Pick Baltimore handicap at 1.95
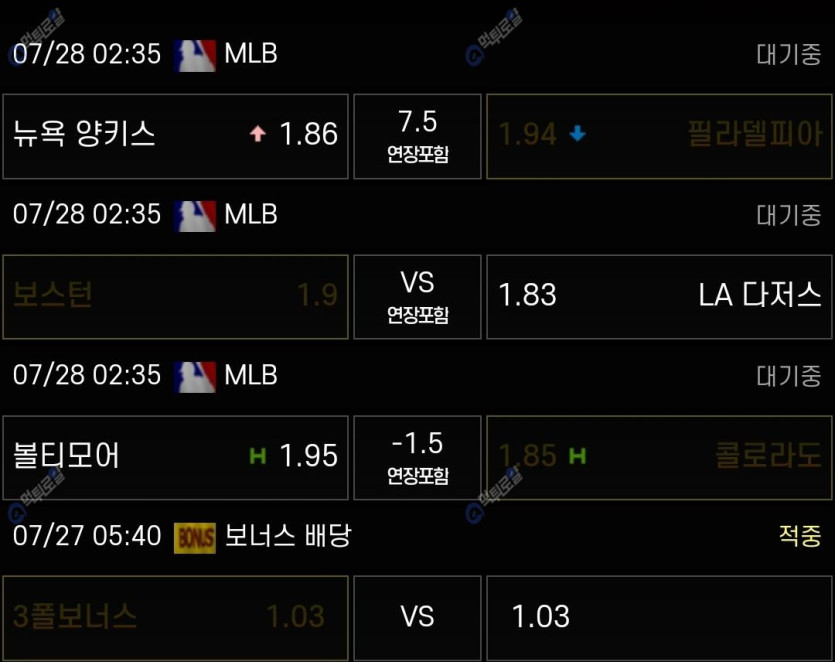This screenshot has width=835, height=662. [176, 456]
